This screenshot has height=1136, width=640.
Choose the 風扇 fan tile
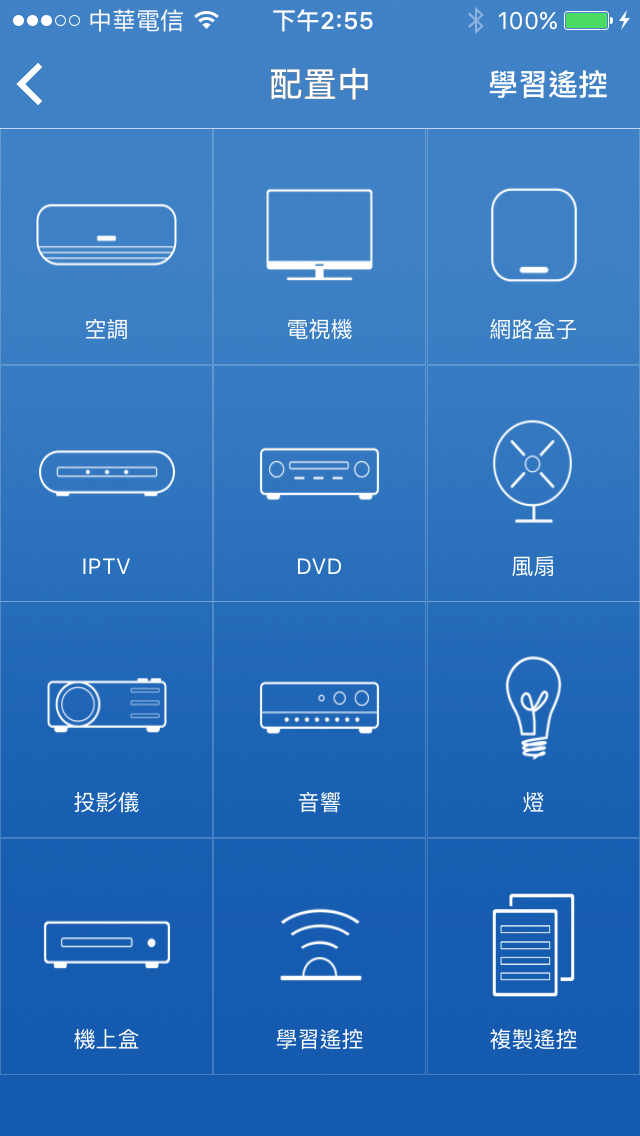tap(533, 483)
